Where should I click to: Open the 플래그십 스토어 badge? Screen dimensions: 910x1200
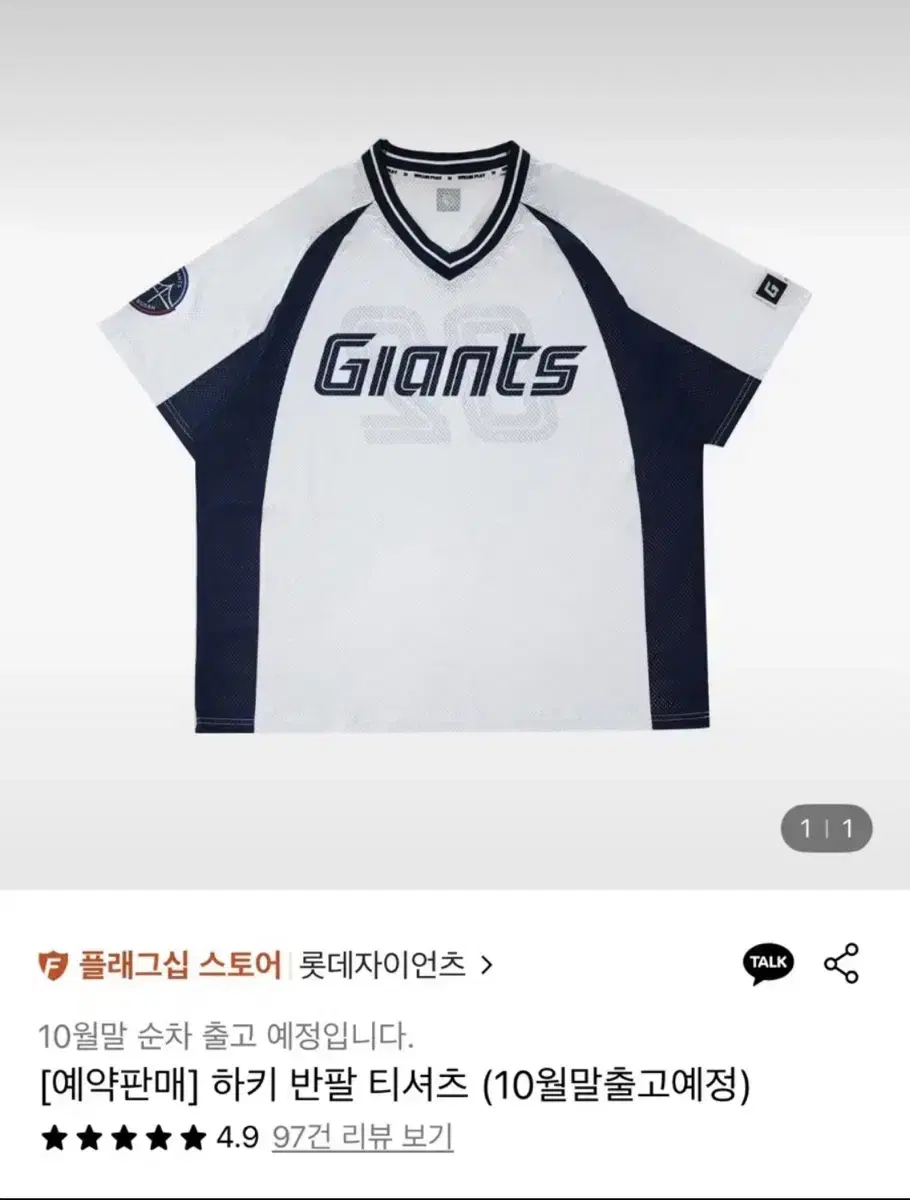click(x=158, y=965)
